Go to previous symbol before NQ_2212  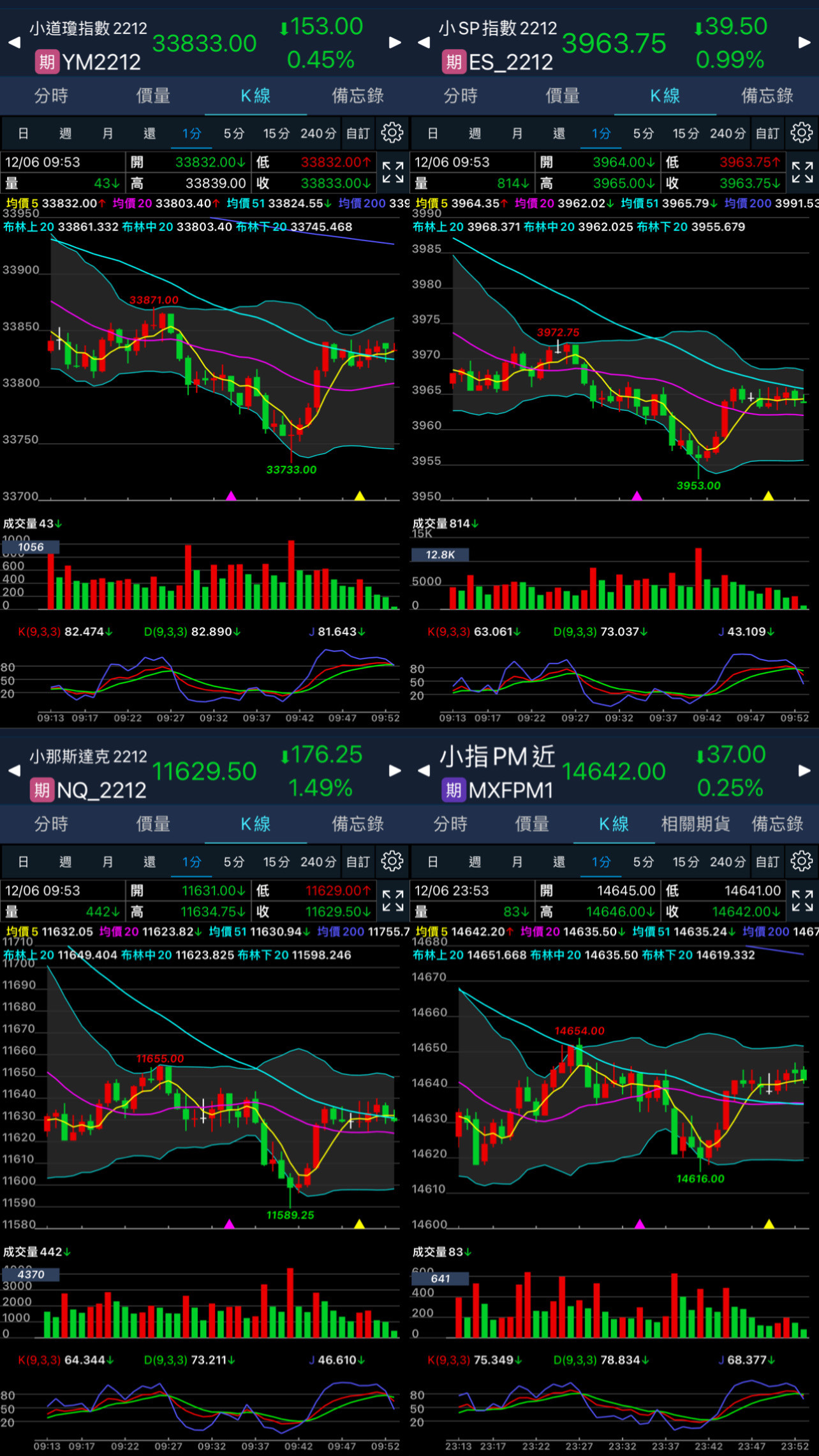(x=14, y=771)
